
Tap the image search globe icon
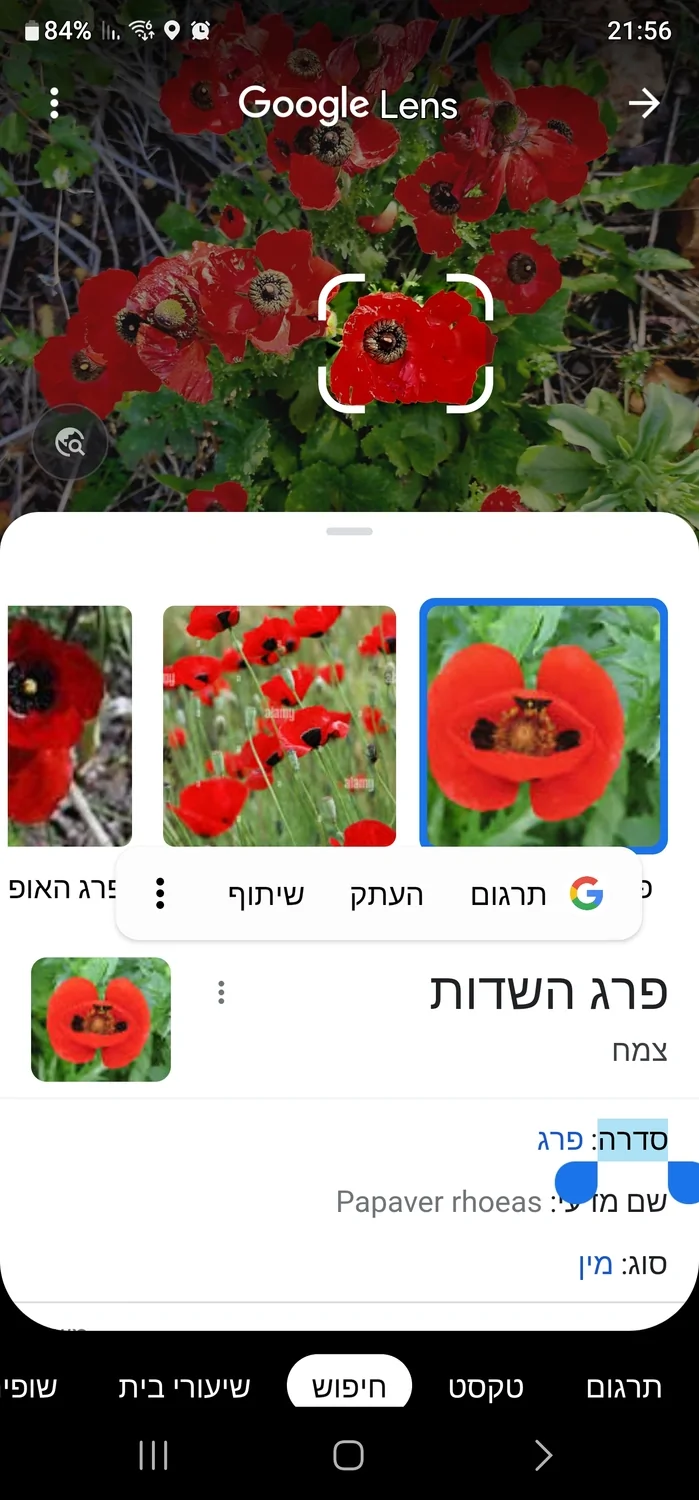click(70, 442)
